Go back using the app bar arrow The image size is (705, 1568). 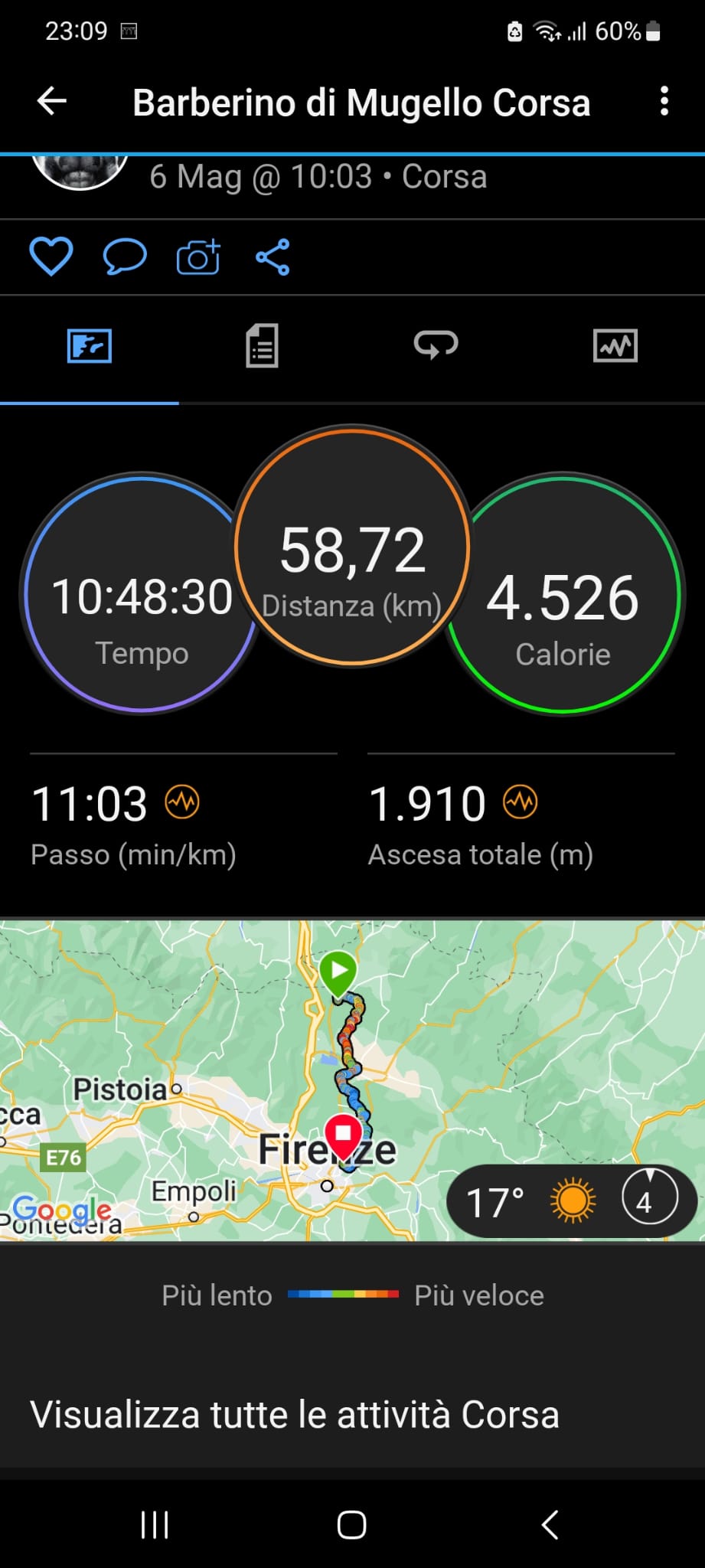tap(52, 101)
